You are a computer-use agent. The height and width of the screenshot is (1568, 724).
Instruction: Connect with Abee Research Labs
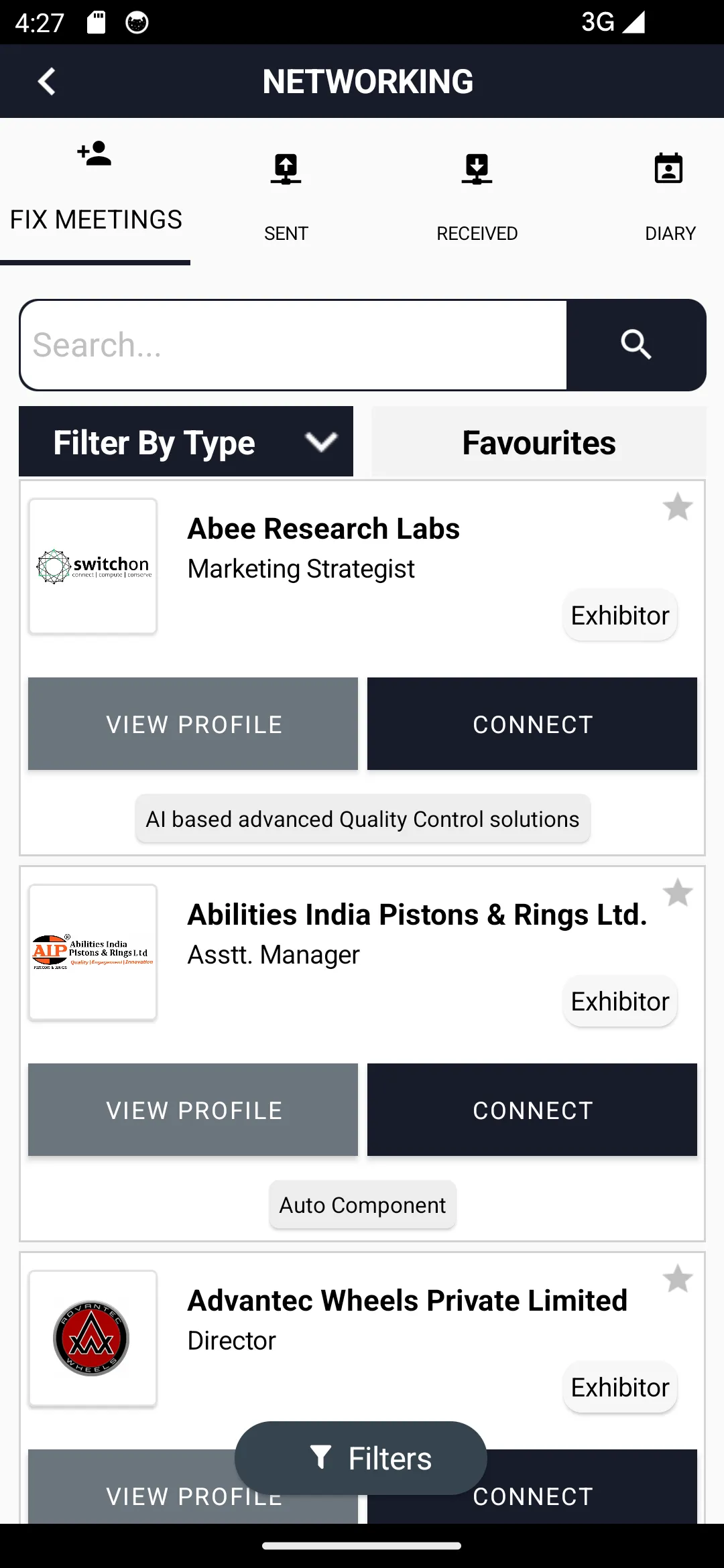(x=532, y=724)
